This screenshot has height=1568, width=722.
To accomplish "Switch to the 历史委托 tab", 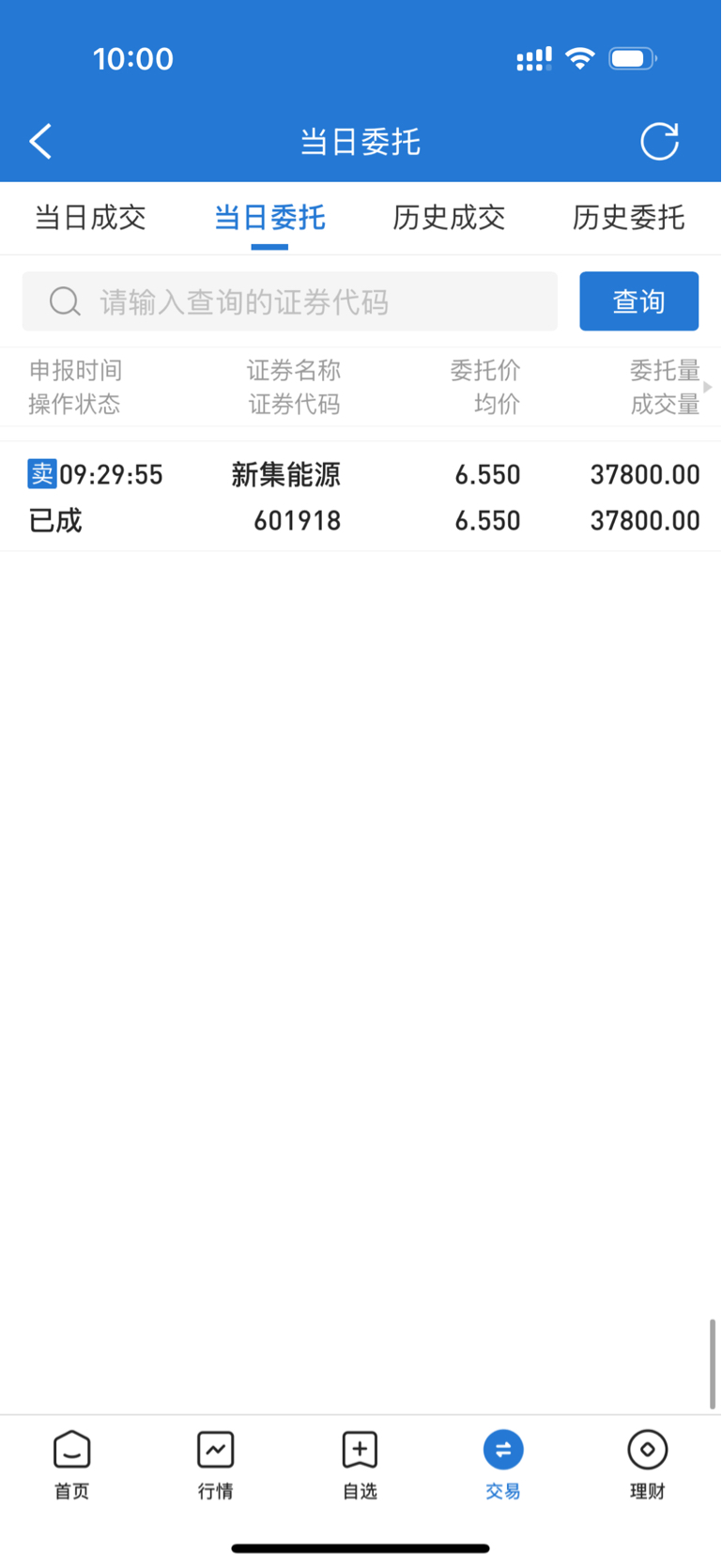I will 628,218.
